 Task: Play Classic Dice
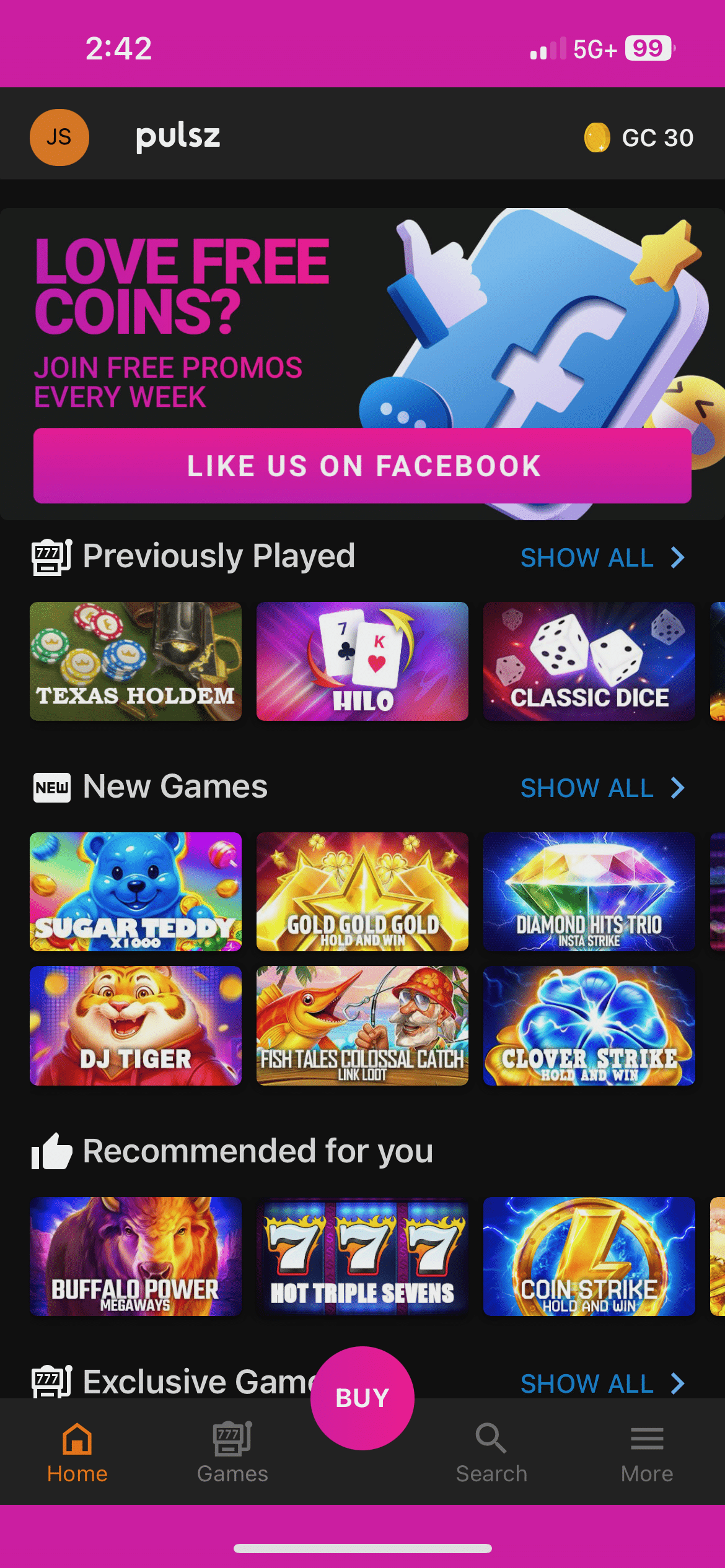tap(589, 661)
